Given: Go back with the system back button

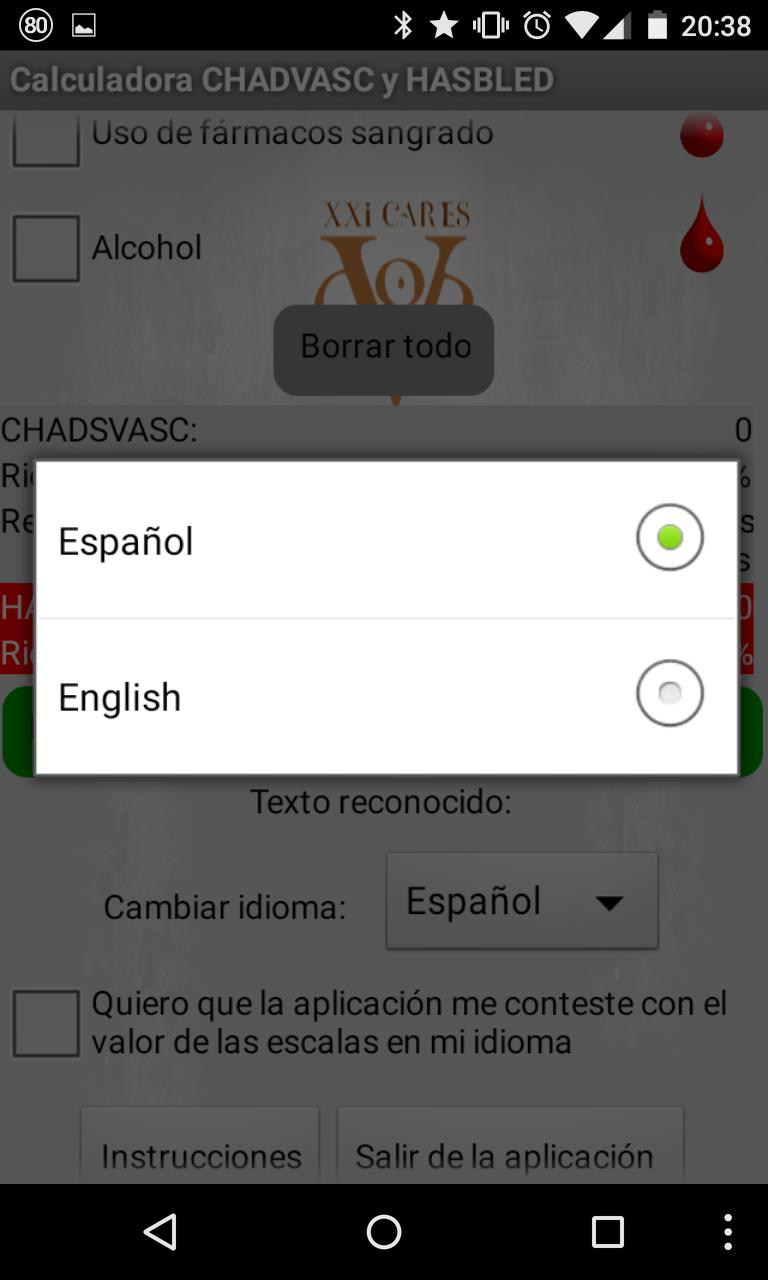Looking at the screenshot, I should coord(160,1232).
